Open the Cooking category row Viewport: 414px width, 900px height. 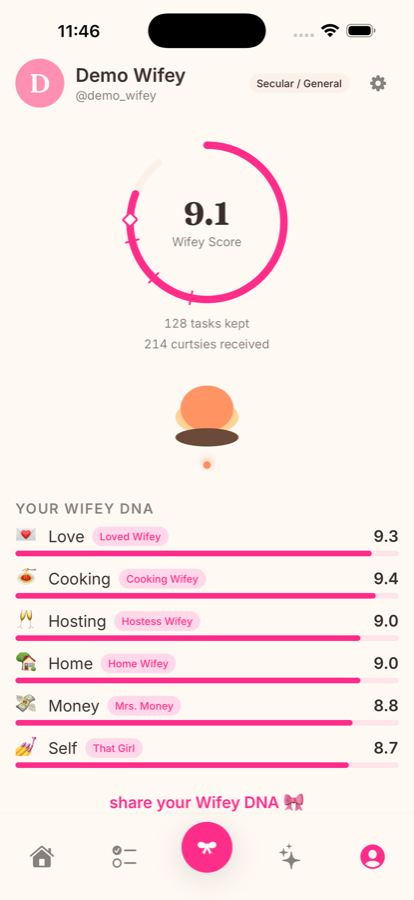point(207,584)
